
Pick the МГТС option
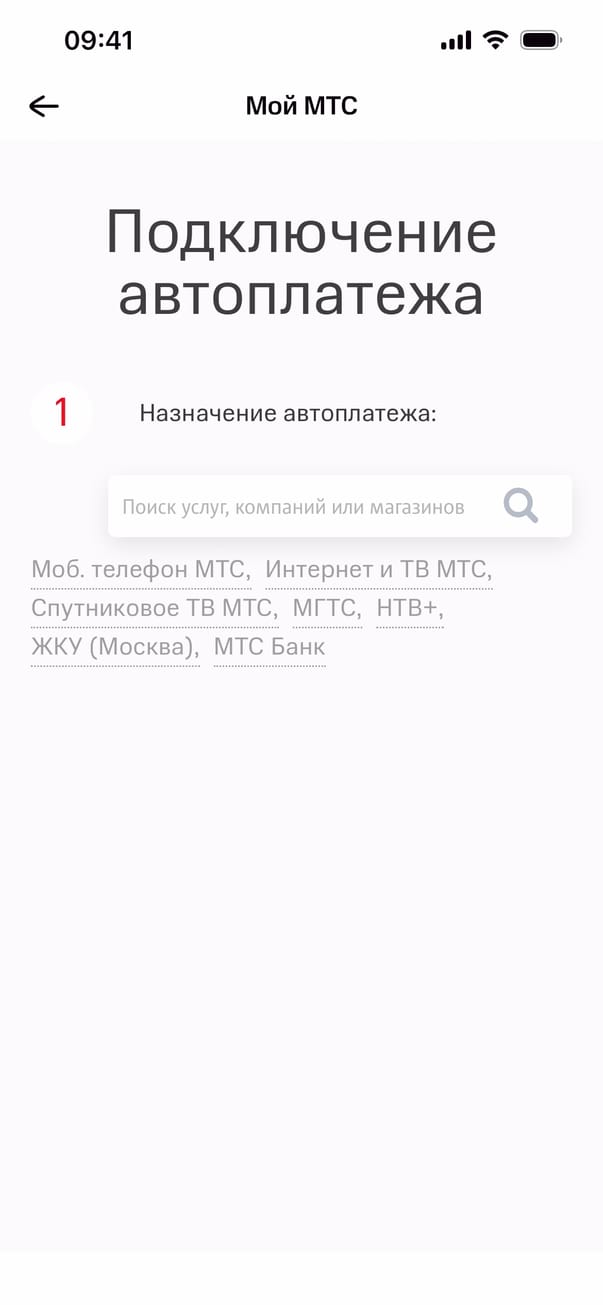(x=326, y=608)
